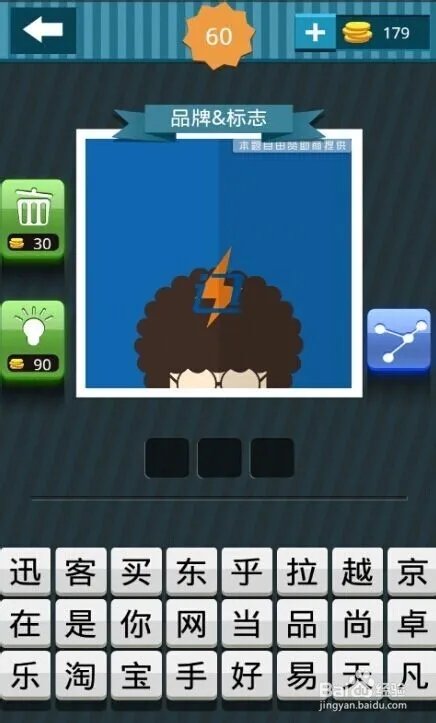Pick the character tile 拉
The width and height of the screenshot is (436, 723).
point(302,571)
